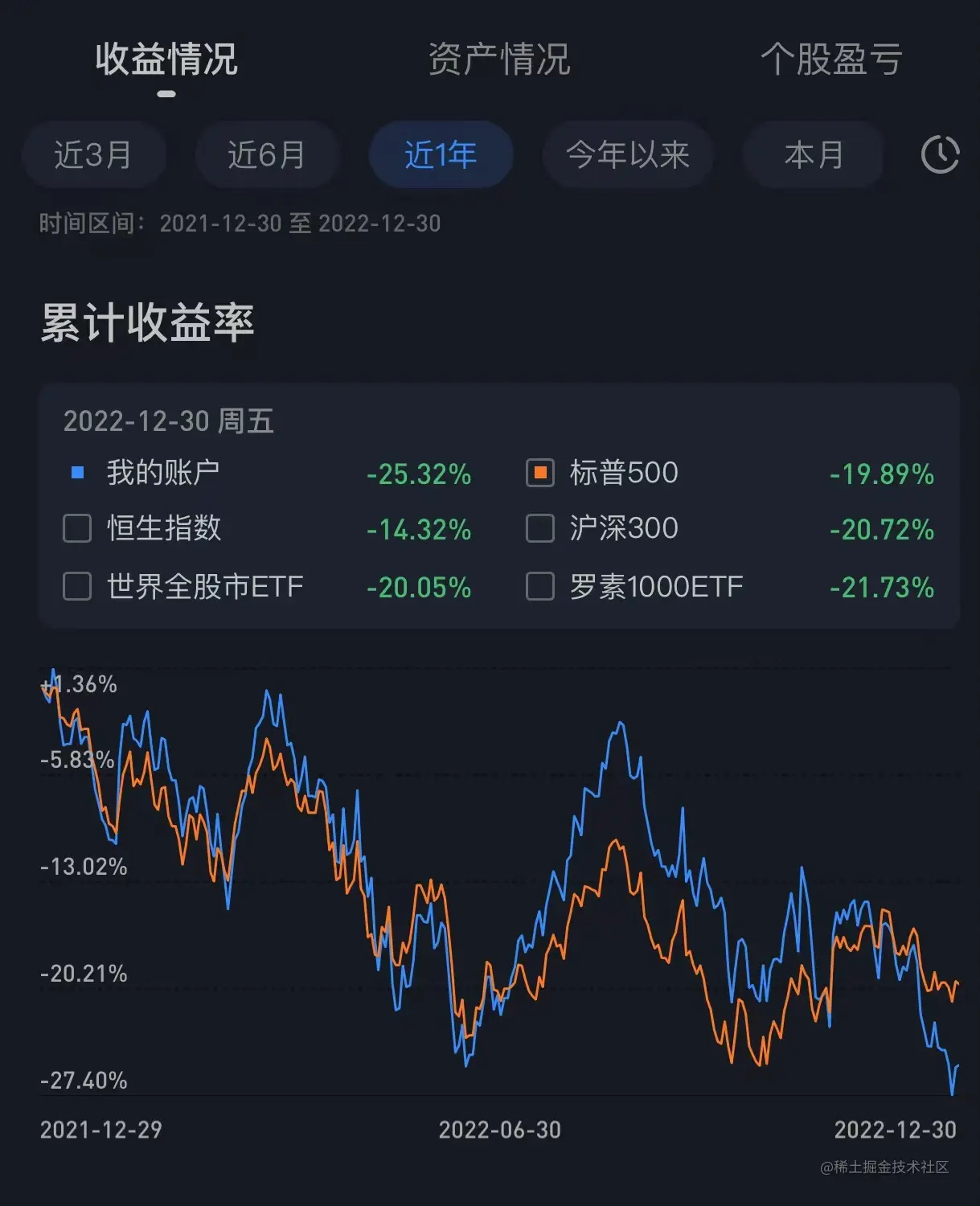
Task: Enable the 恒生指数 comparison checkbox
Action: point(77,528)
